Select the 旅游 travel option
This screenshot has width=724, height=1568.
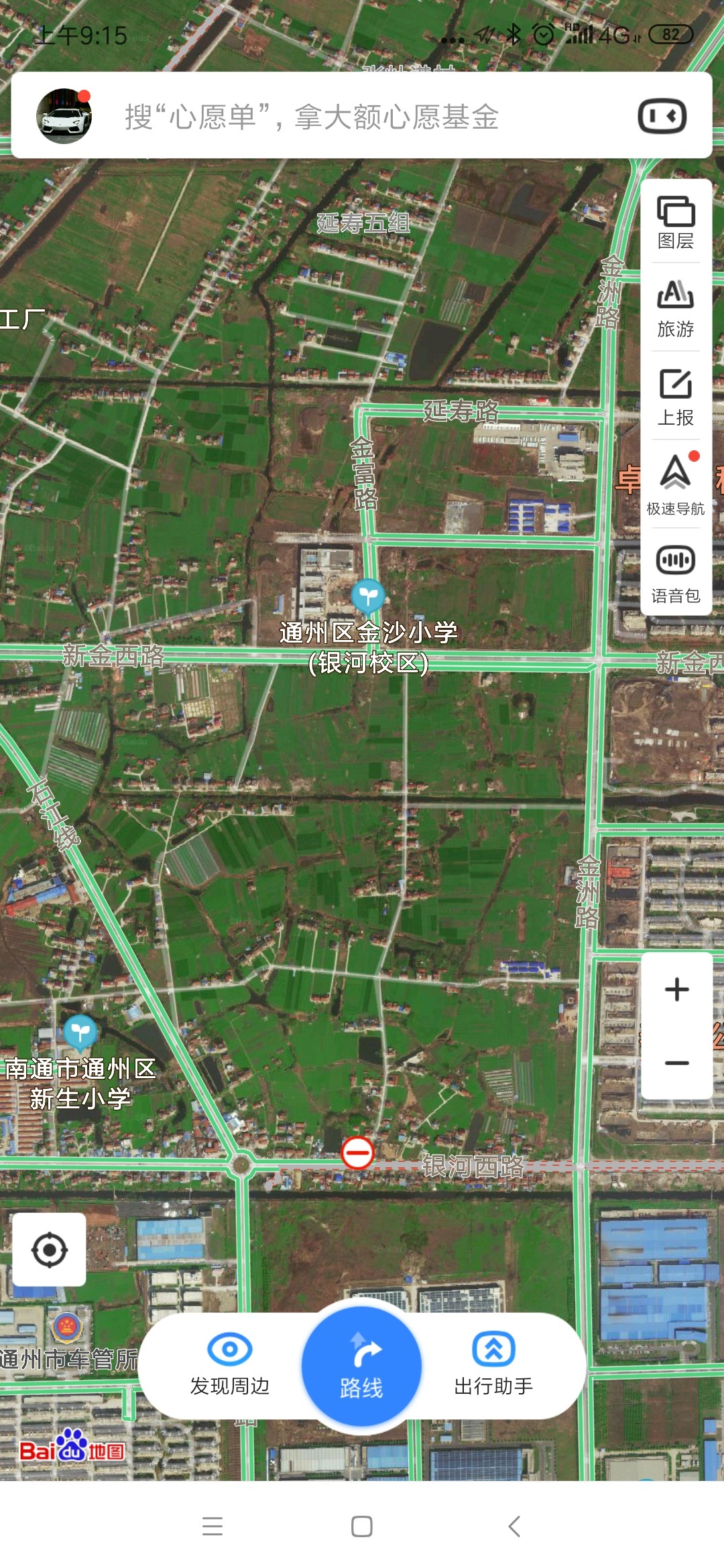pos(676,309)
